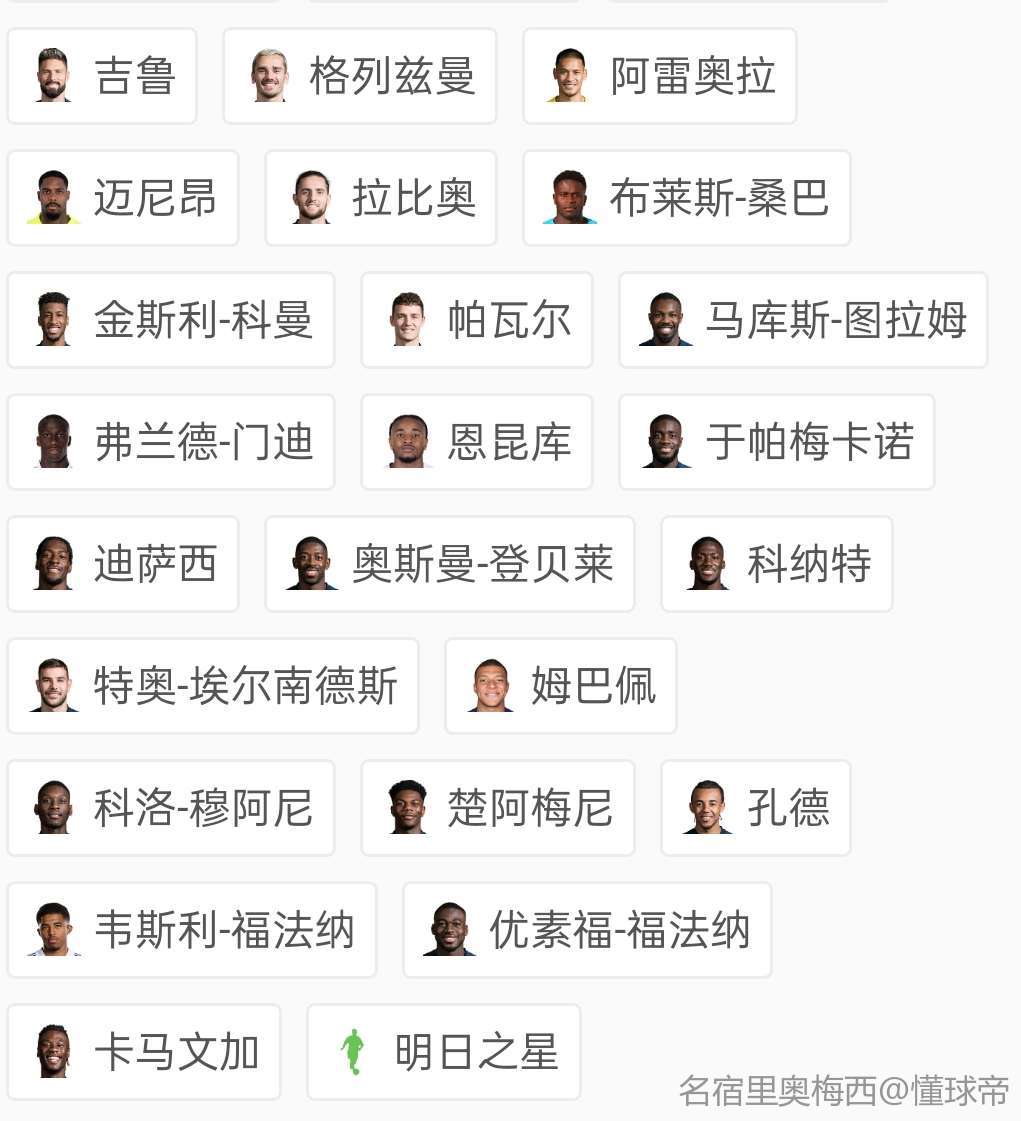Select the 孔德 chip
The height and width of the screenshot is (1121, 1021).
[x=756, y=808]
